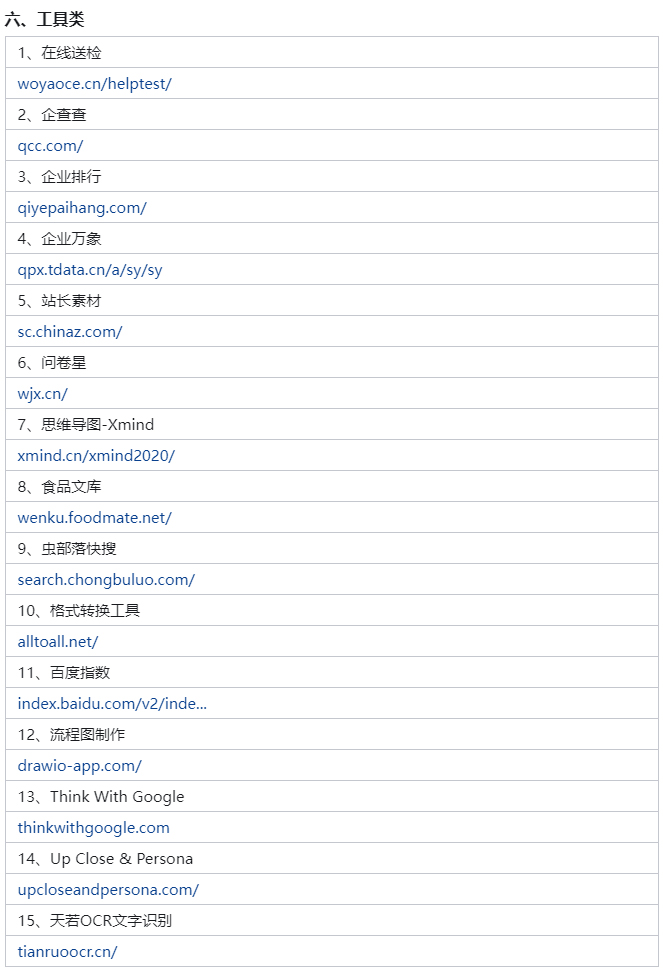The height and width of the screenshot is (970, 663).
Task: Open the qiyepaihang.com/ link
Action: [x=82, y=208]
